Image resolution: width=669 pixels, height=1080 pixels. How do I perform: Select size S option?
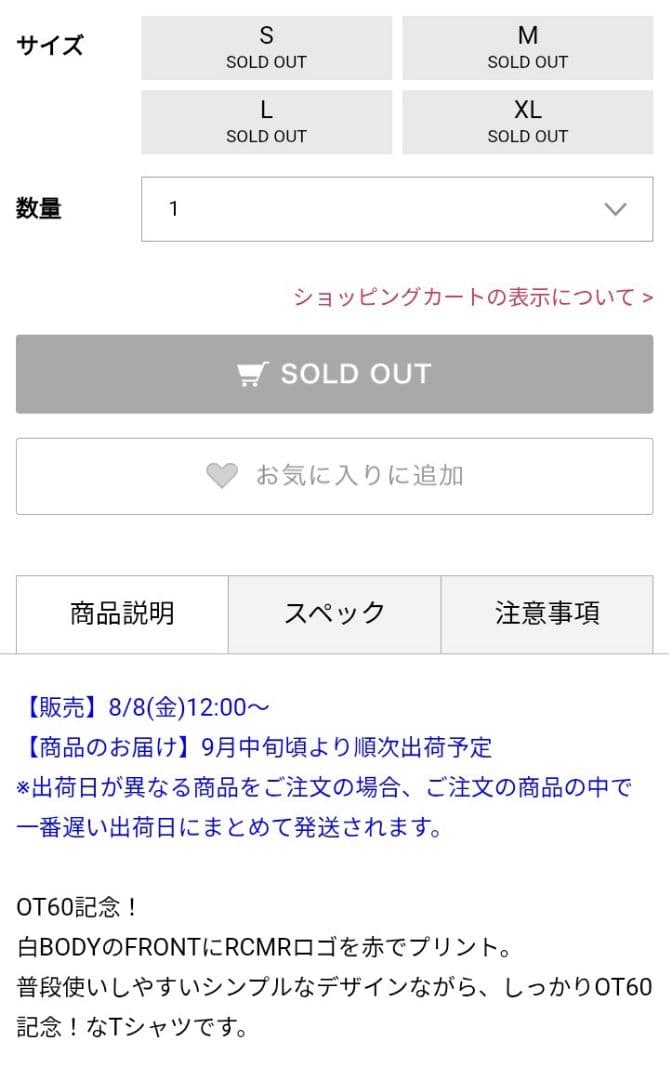pyautogui.click(x=266, y=47)
